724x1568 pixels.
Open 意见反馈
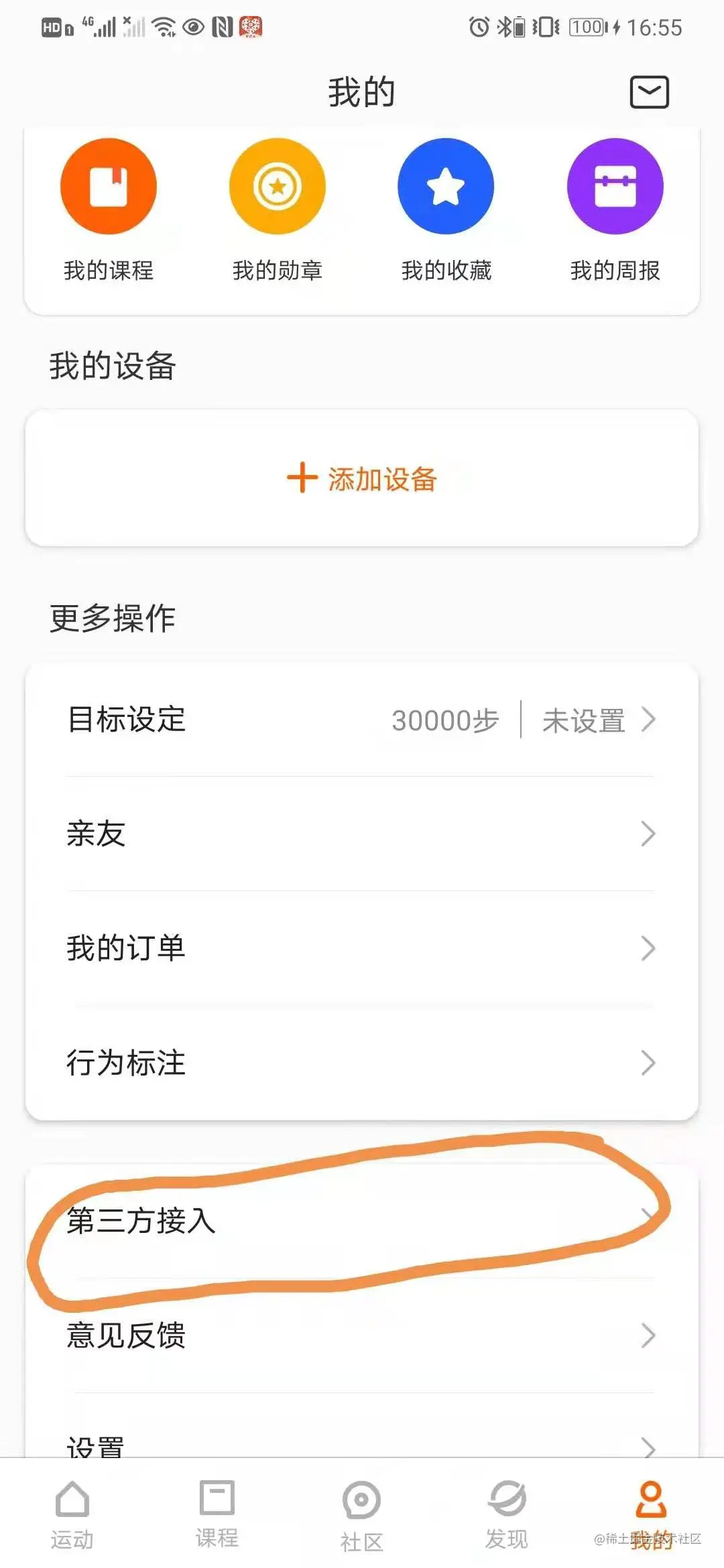point(362,1335)
